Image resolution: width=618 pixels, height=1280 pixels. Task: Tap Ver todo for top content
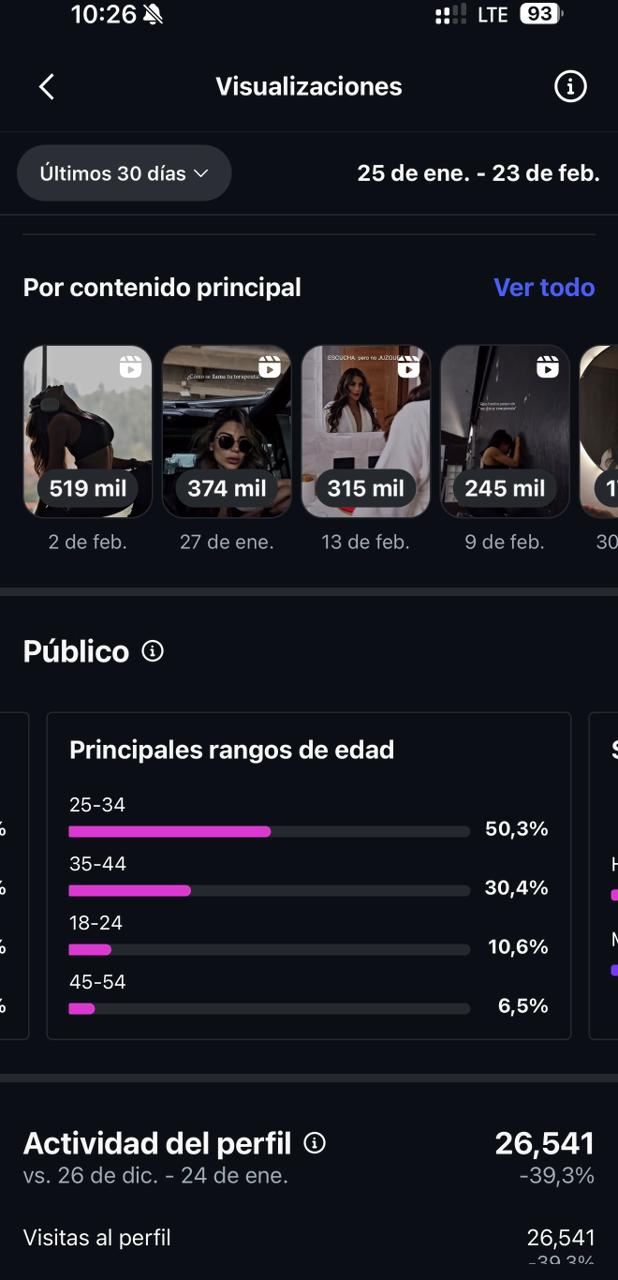[544, 288]
